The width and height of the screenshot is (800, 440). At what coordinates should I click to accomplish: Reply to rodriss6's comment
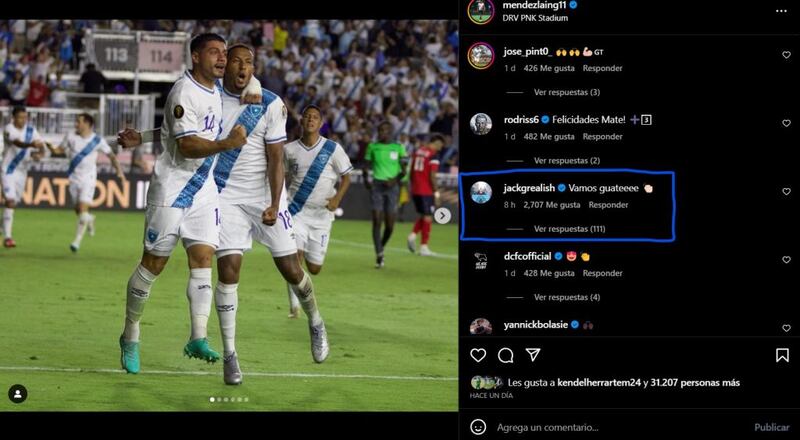(602, 137)
